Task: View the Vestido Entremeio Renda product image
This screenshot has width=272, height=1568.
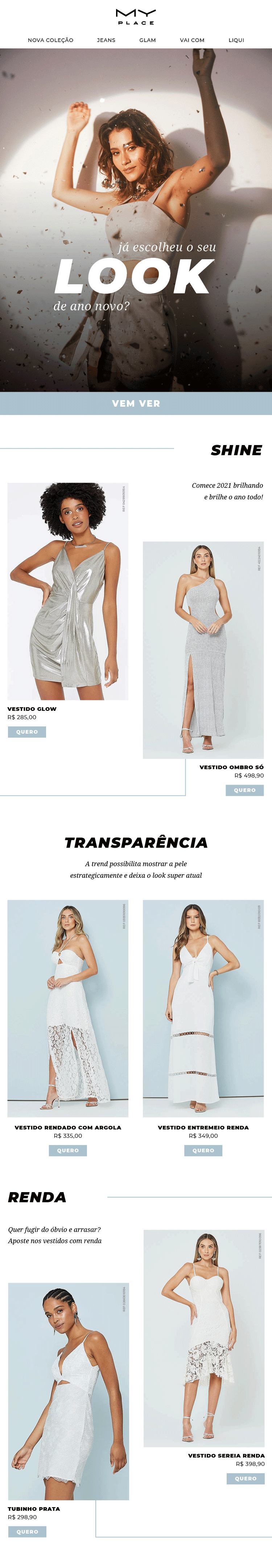Action: point(203,1008)
